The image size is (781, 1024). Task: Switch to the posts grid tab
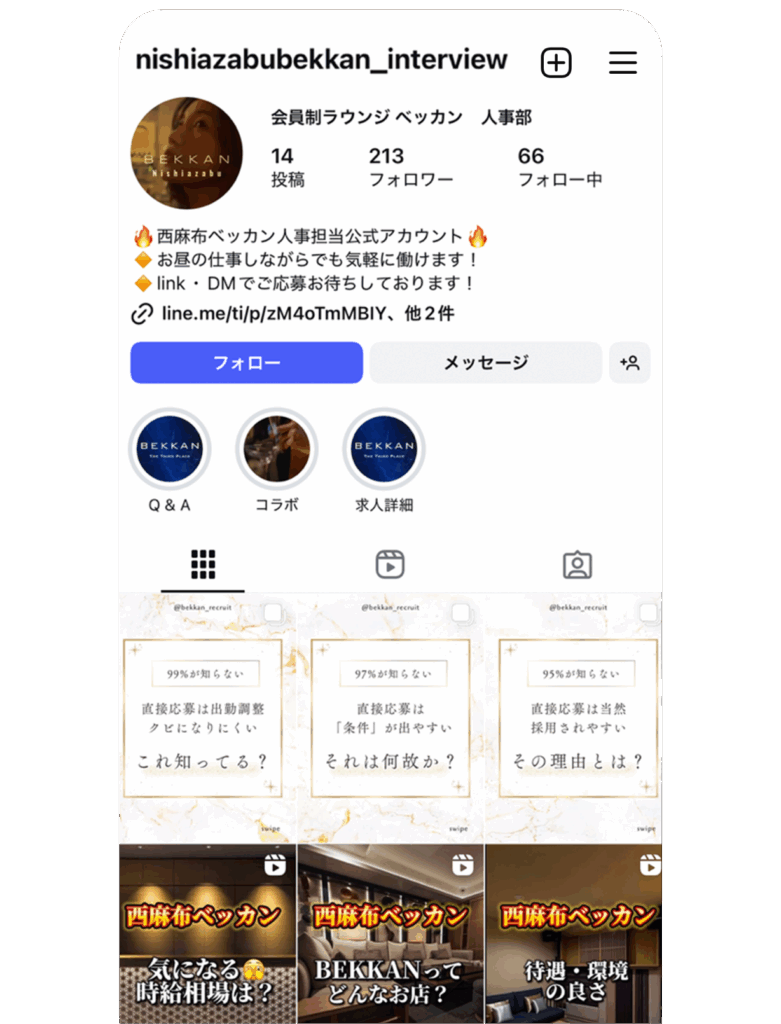click(203, 565)
